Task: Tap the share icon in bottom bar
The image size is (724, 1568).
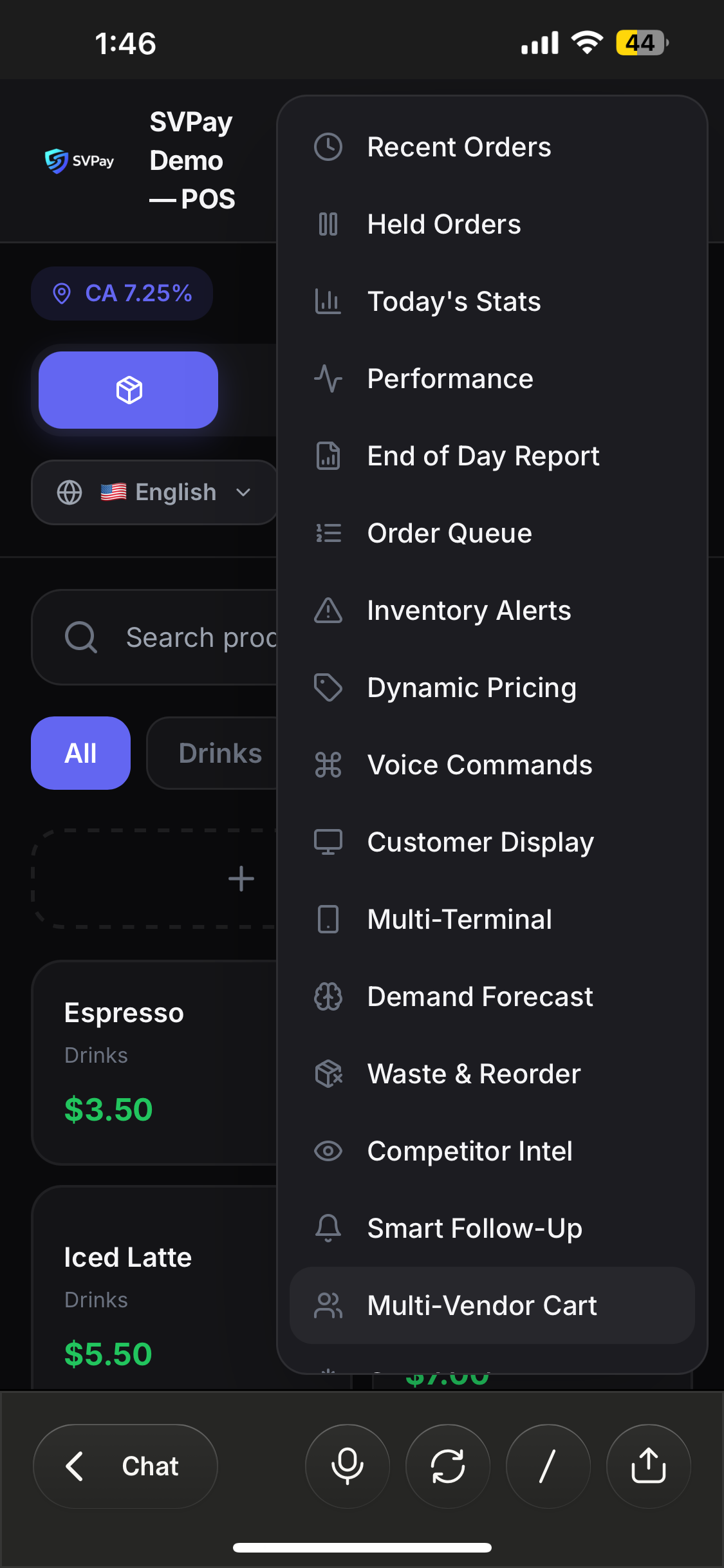Action: (649, 1466)
